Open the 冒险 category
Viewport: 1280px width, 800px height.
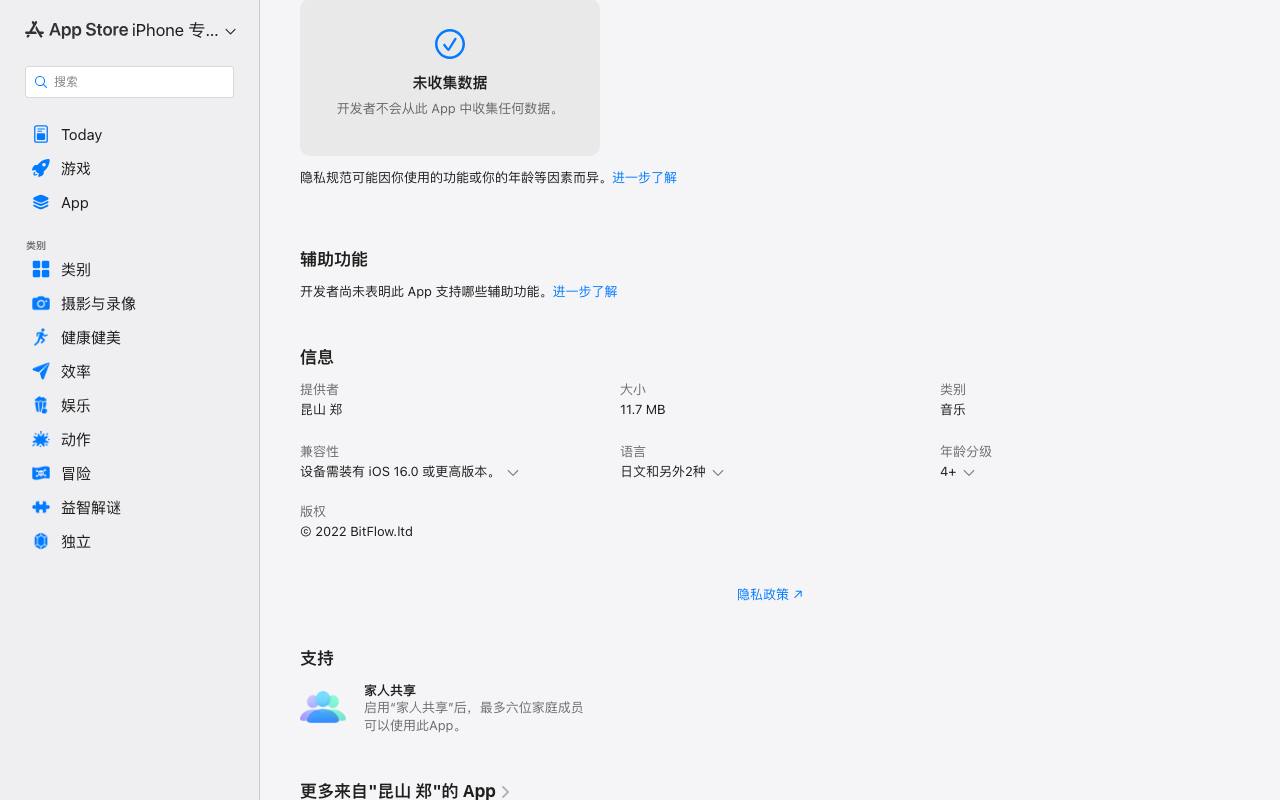click(129, 473)
